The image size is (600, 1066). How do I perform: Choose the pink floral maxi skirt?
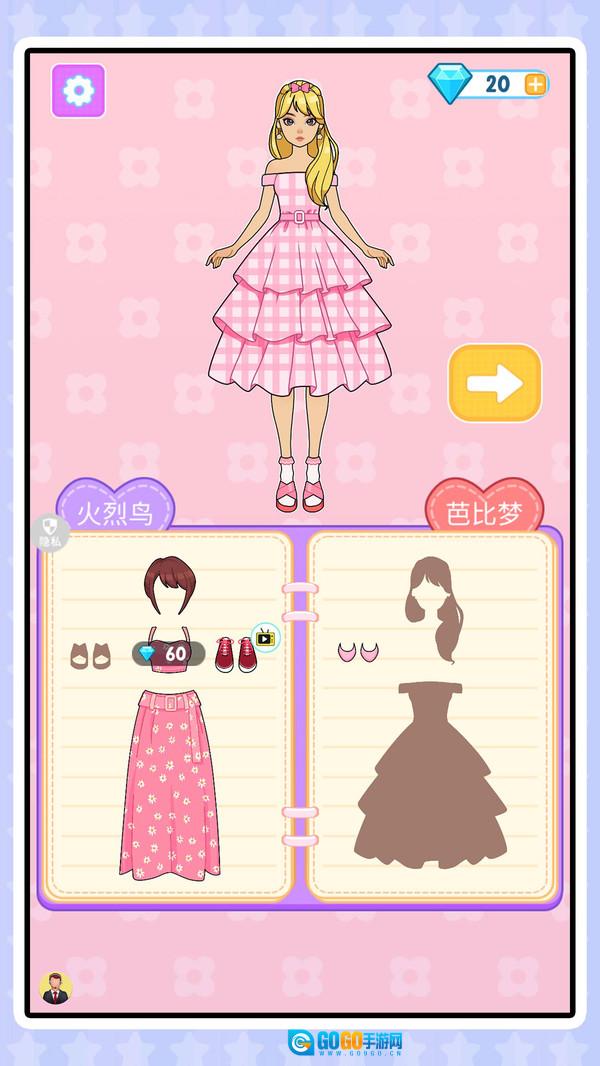point(168,785)
